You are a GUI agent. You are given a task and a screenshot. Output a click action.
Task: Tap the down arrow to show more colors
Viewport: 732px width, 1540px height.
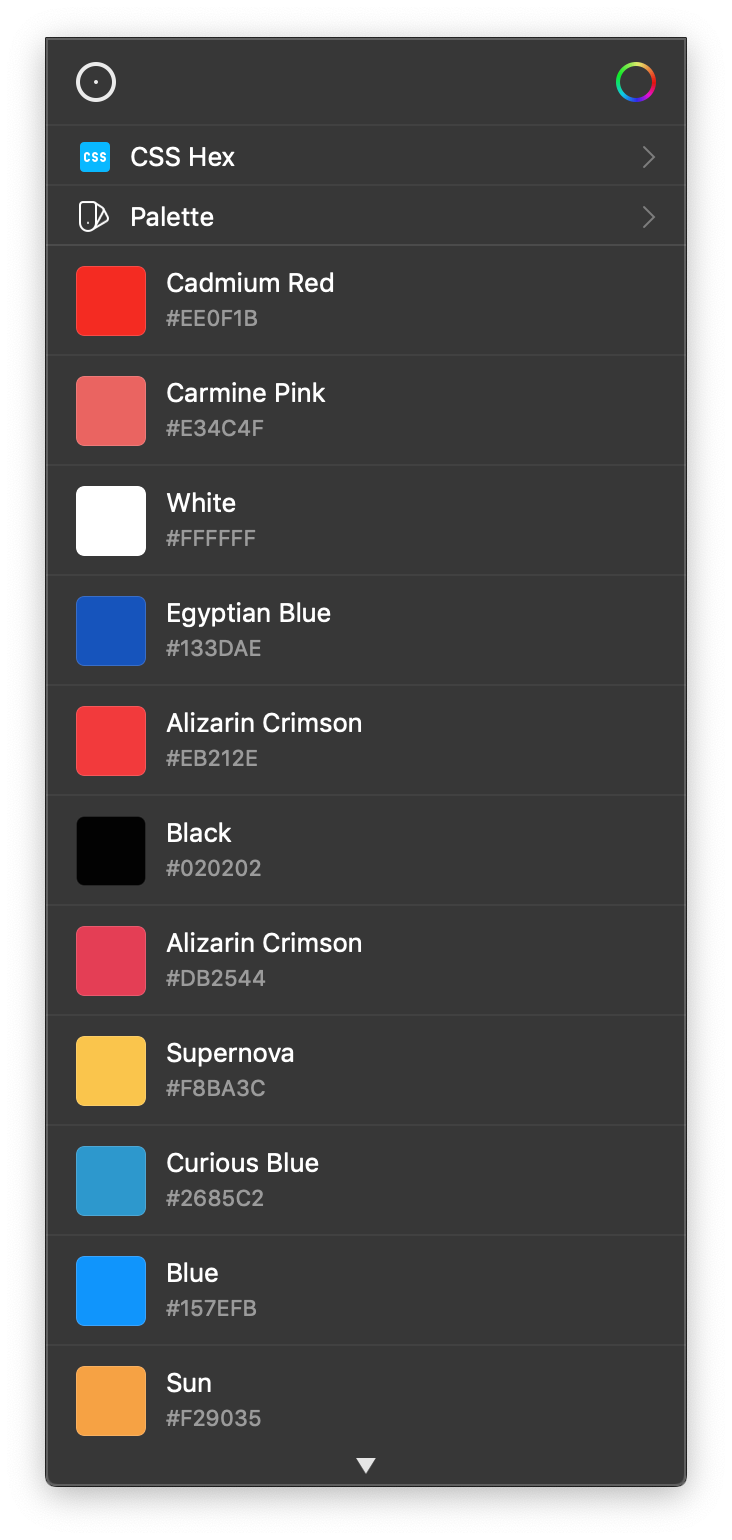pyautogui.click(x=366, y=1466)
